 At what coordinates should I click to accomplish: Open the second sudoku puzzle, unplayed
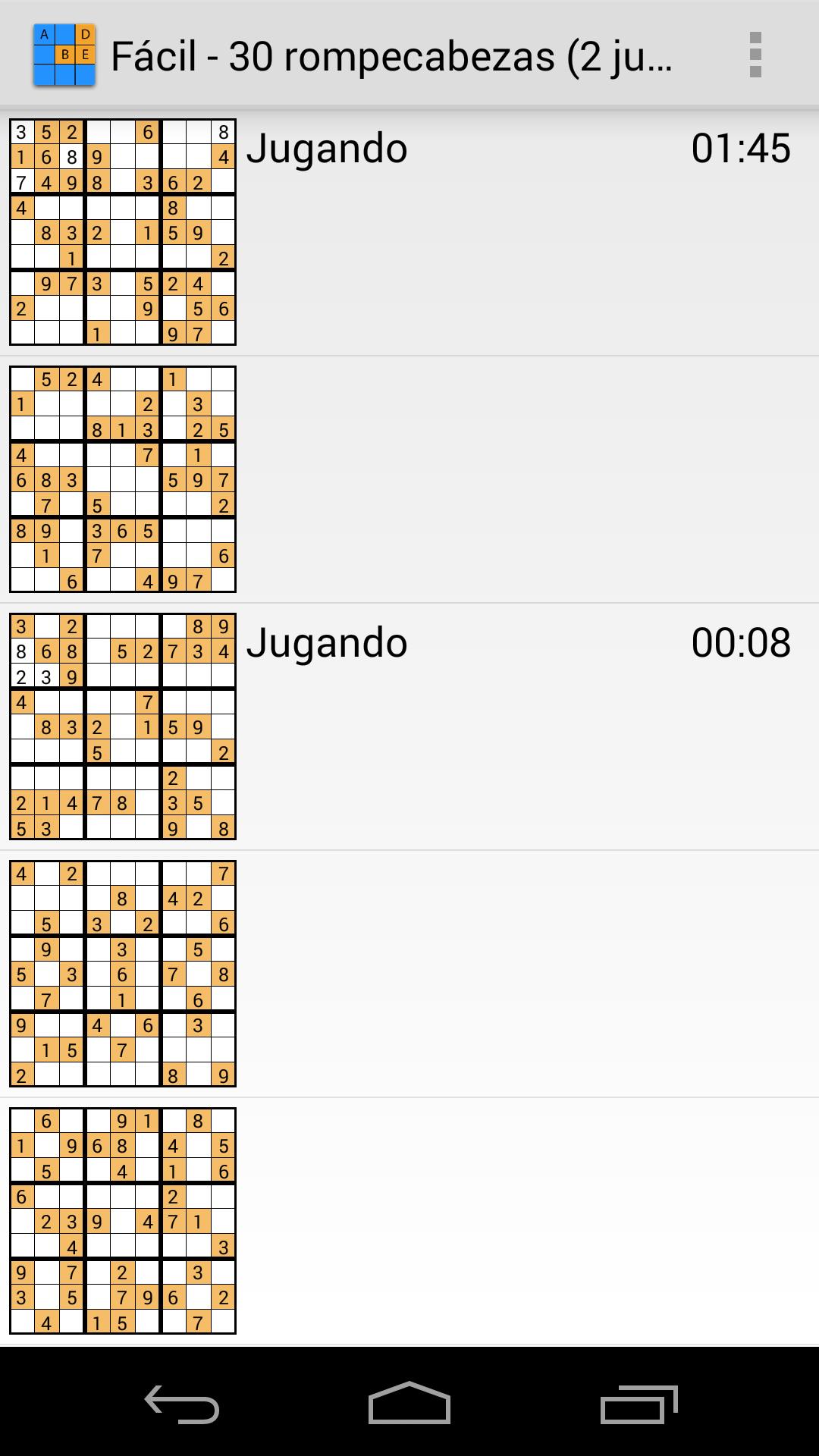point(409,479)
